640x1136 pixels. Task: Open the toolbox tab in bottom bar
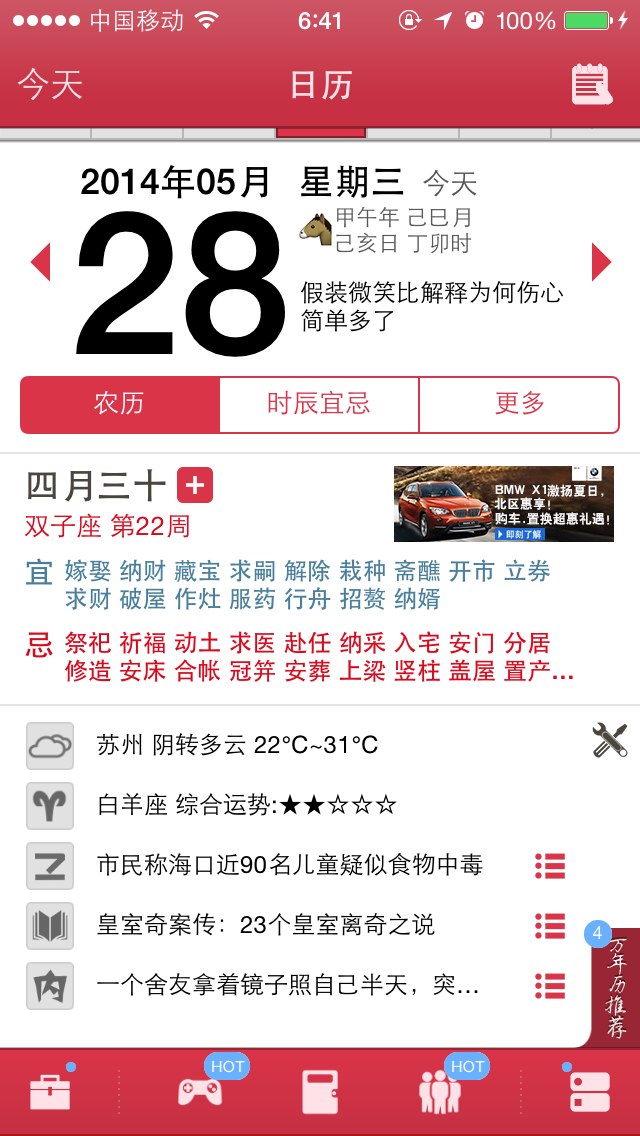click(x=50, y=1092)
